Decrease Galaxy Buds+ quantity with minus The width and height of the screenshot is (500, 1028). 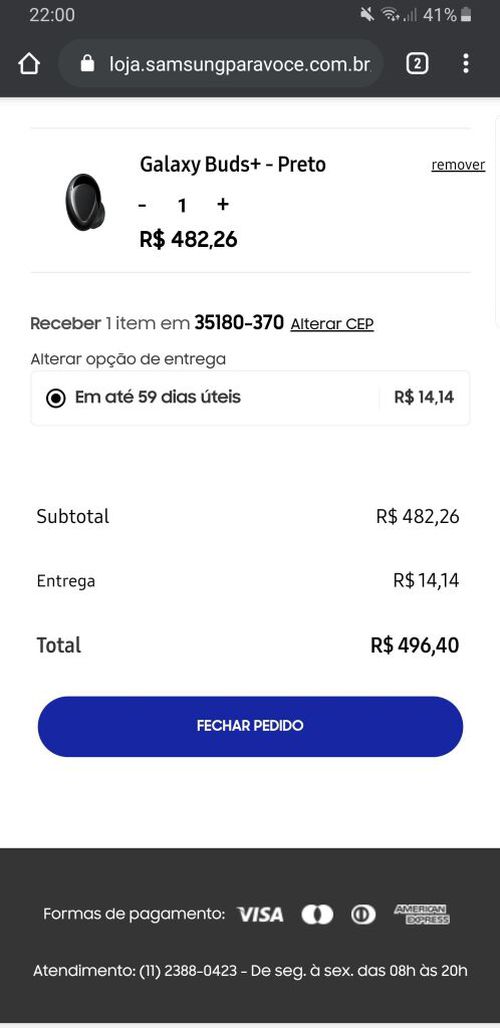142,205
